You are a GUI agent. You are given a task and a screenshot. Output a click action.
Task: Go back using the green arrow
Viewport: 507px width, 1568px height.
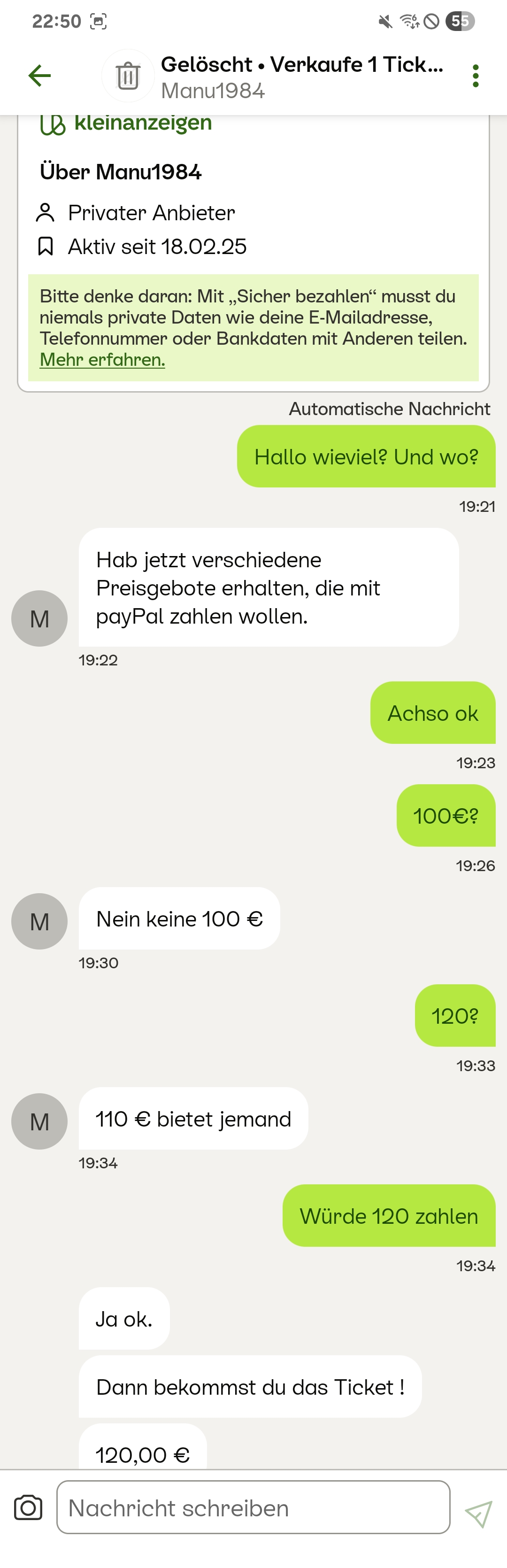39,76
